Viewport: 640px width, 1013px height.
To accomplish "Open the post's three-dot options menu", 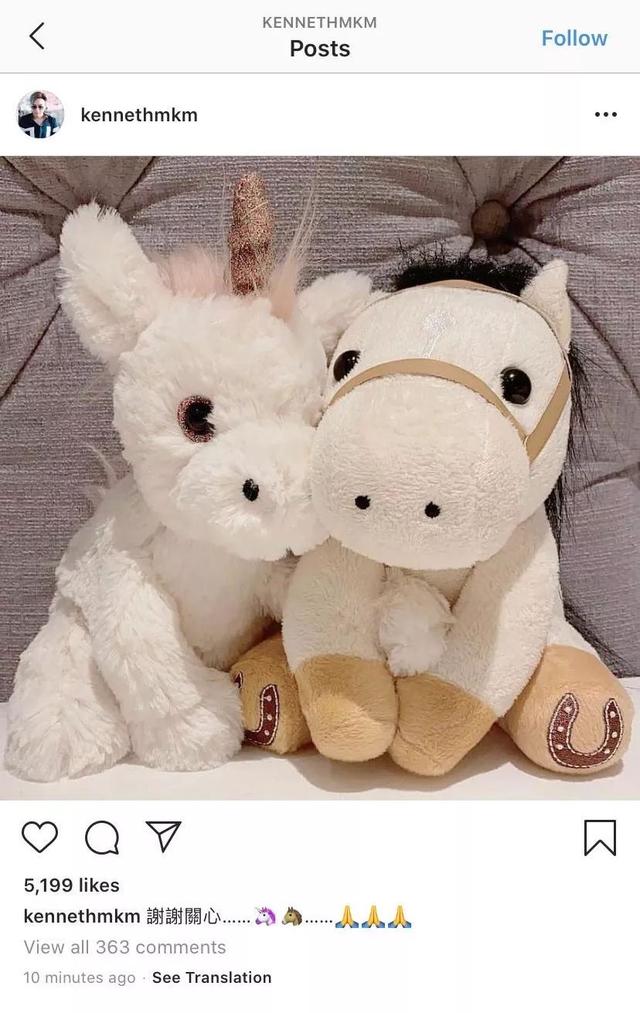I will 605,115.
